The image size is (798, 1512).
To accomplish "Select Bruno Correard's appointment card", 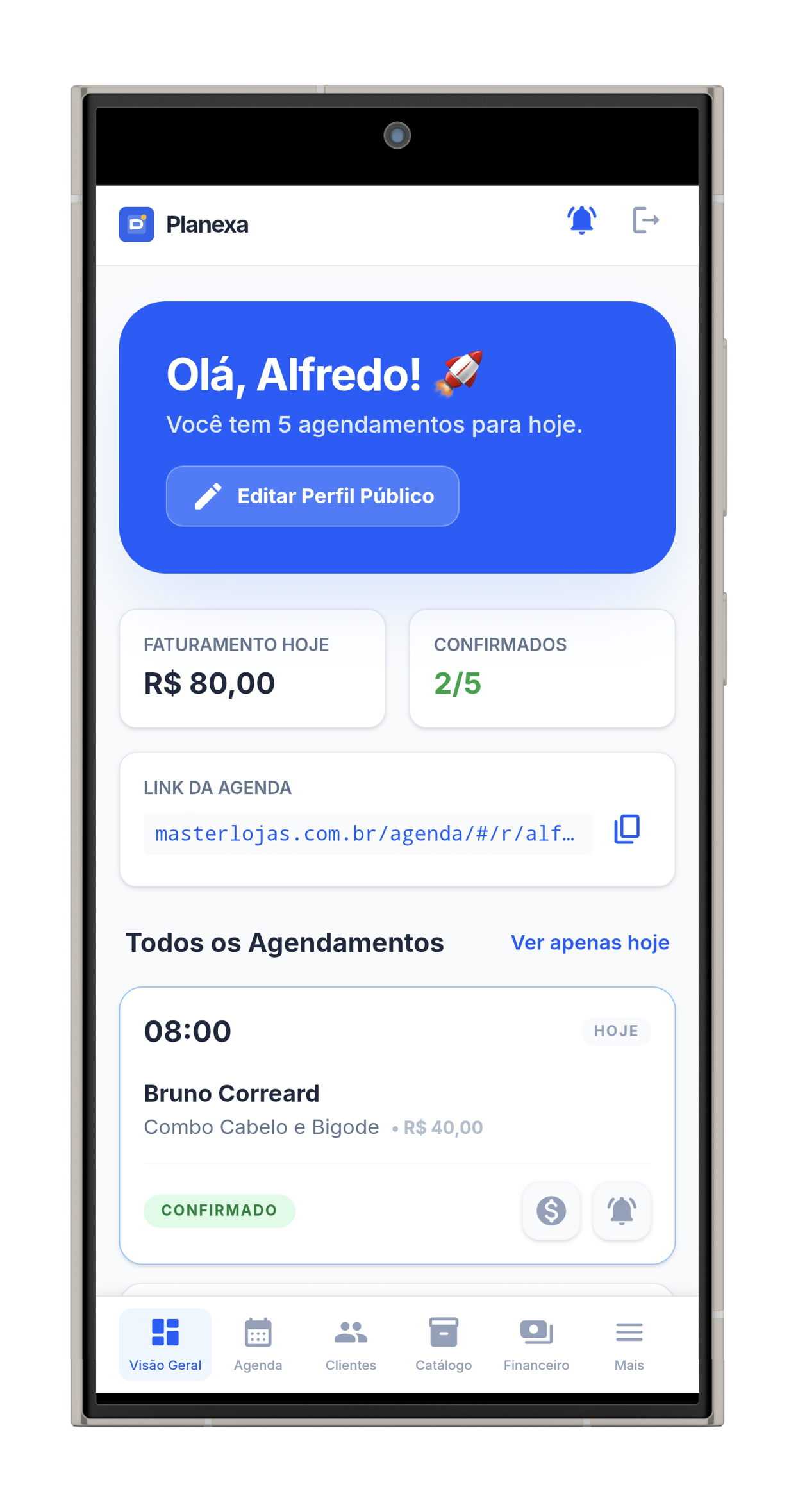I will 397,1122.
